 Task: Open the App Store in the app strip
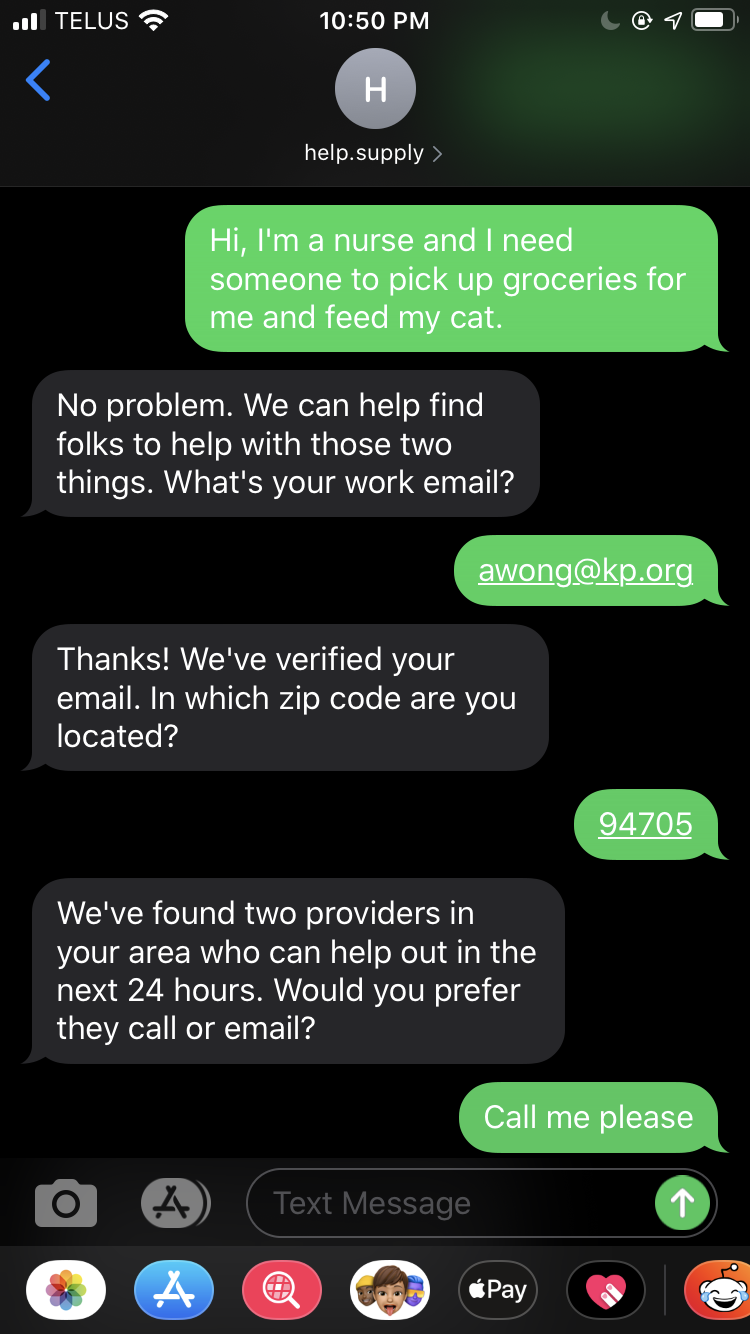point(174,1290)
